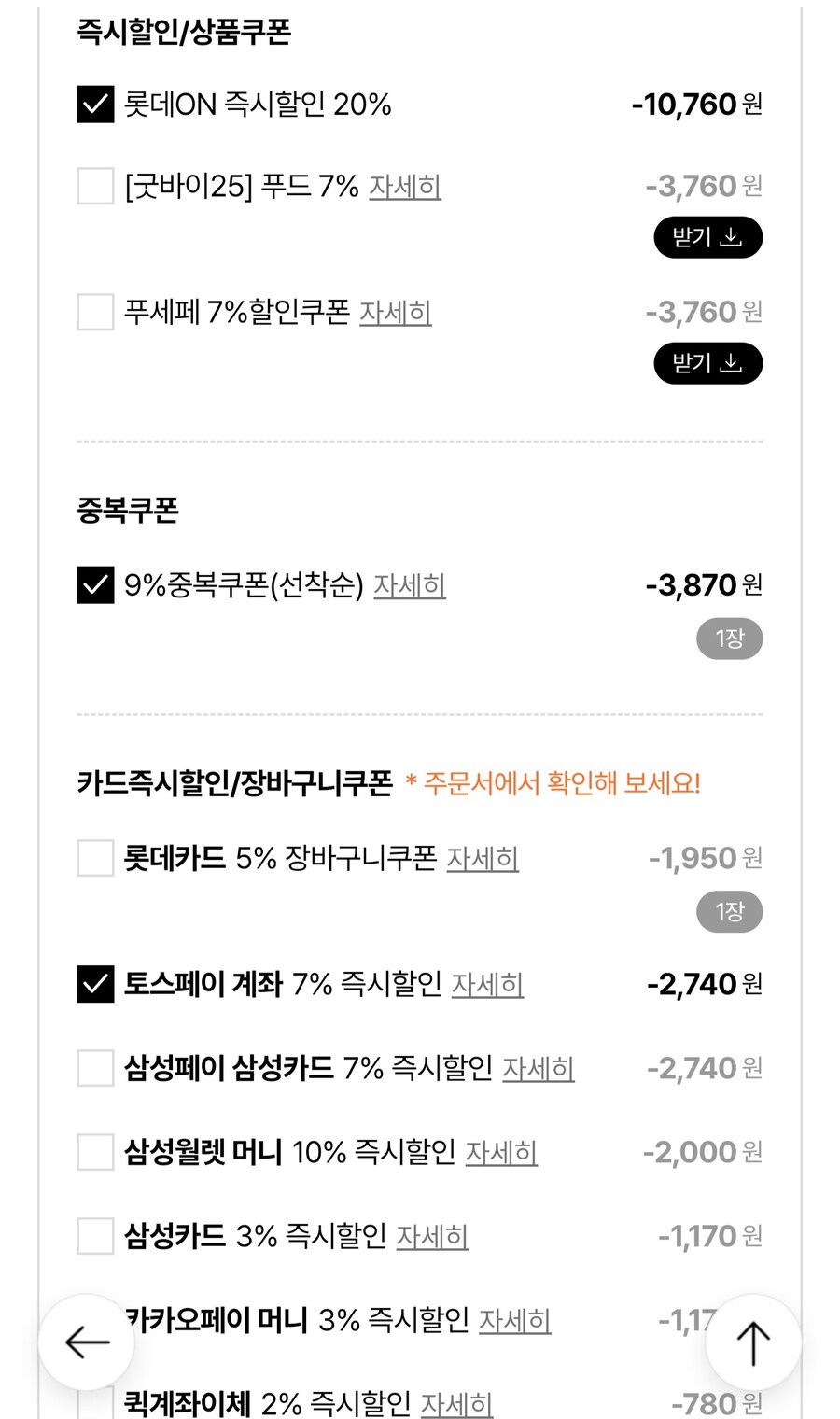View 자세히 for 롯데카드 장바구니쿠폰
Image resolution: width=840 pixels, height=1419 pixels.
[x=482, y=859]
